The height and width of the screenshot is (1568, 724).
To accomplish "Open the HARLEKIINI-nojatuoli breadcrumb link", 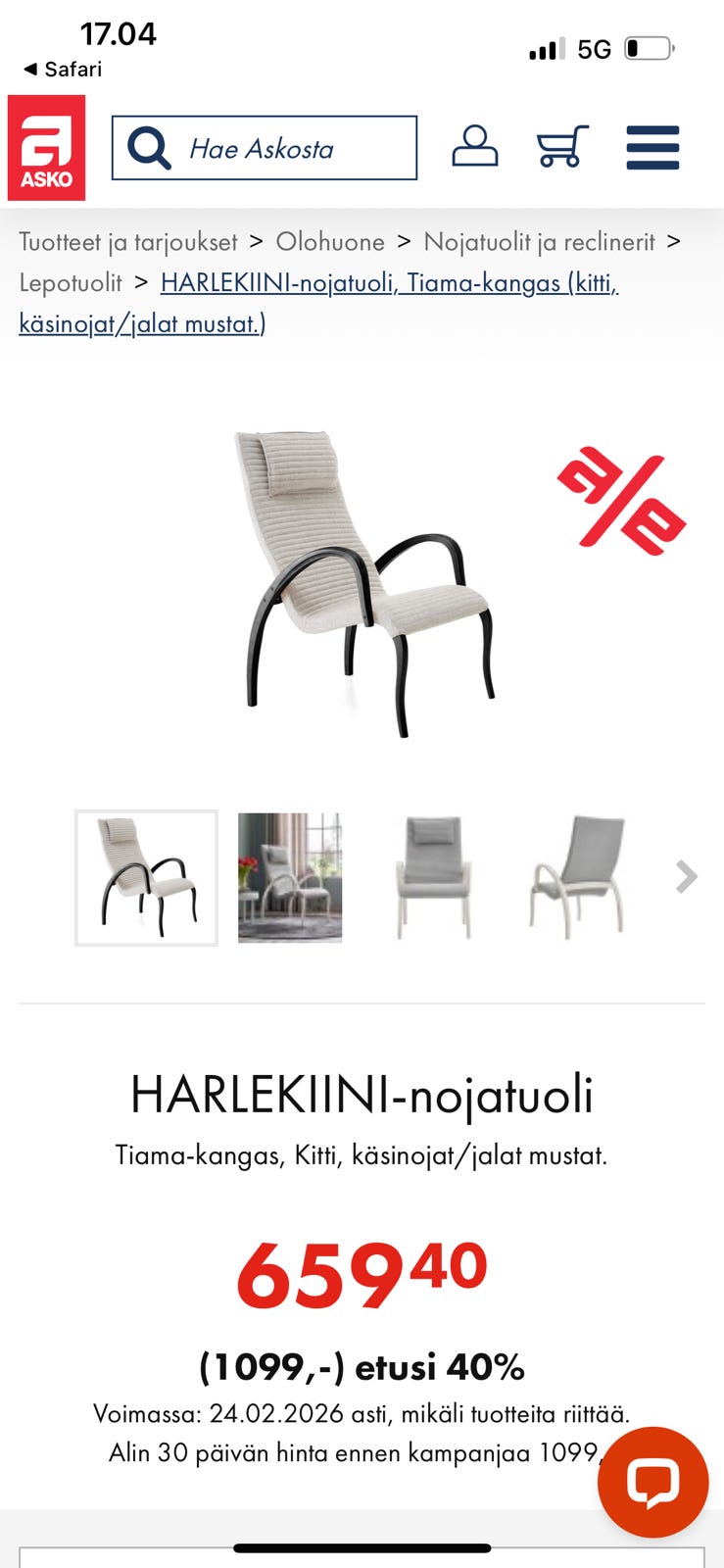I will tap(389, 283).
